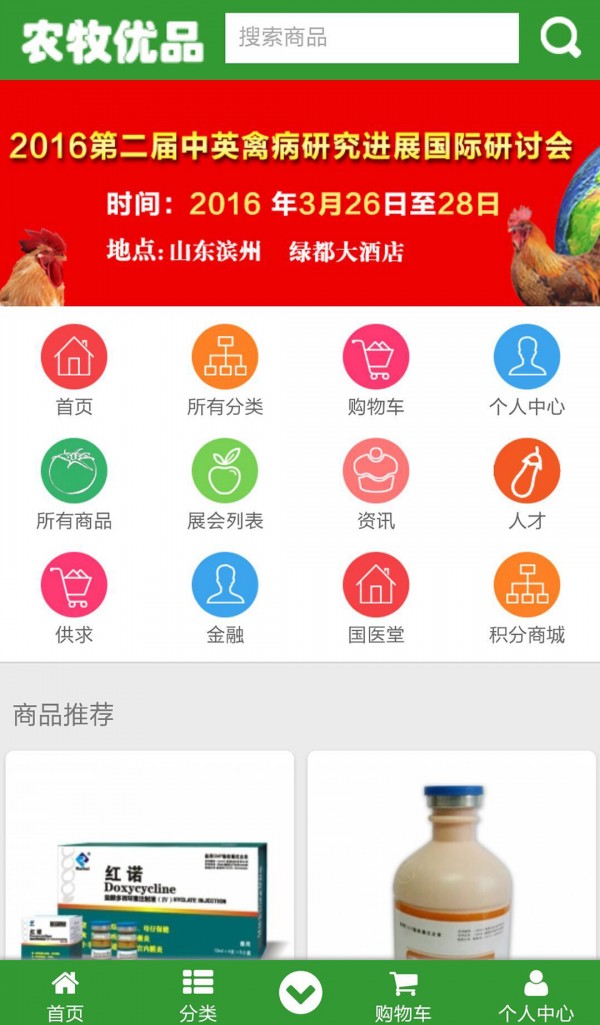Image resolution: width=600 pixels, height=1025 pixels.
Task: Switch to the 个人中心 bottom tab
Action: tap(536, 994)
